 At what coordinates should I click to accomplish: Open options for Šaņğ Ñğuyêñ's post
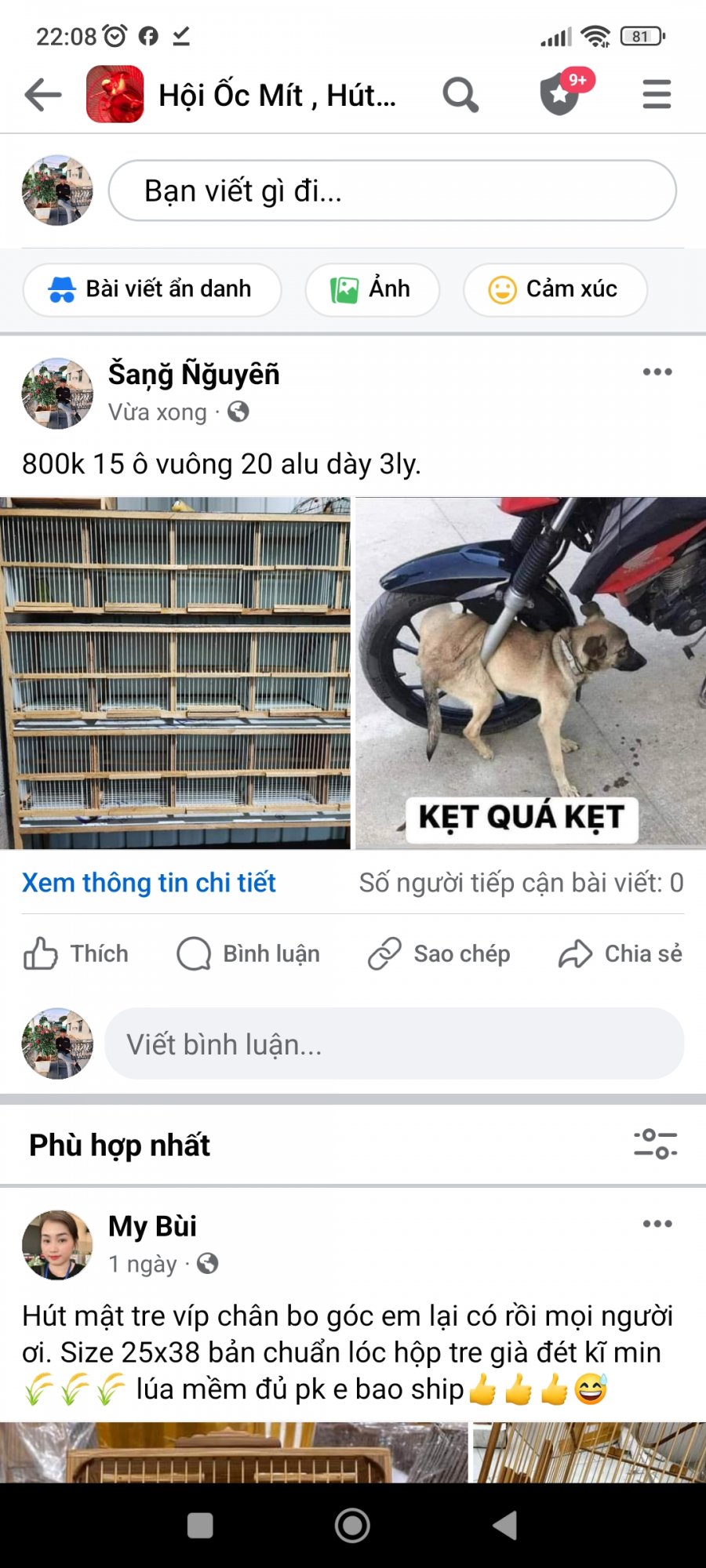coord(657,372)
